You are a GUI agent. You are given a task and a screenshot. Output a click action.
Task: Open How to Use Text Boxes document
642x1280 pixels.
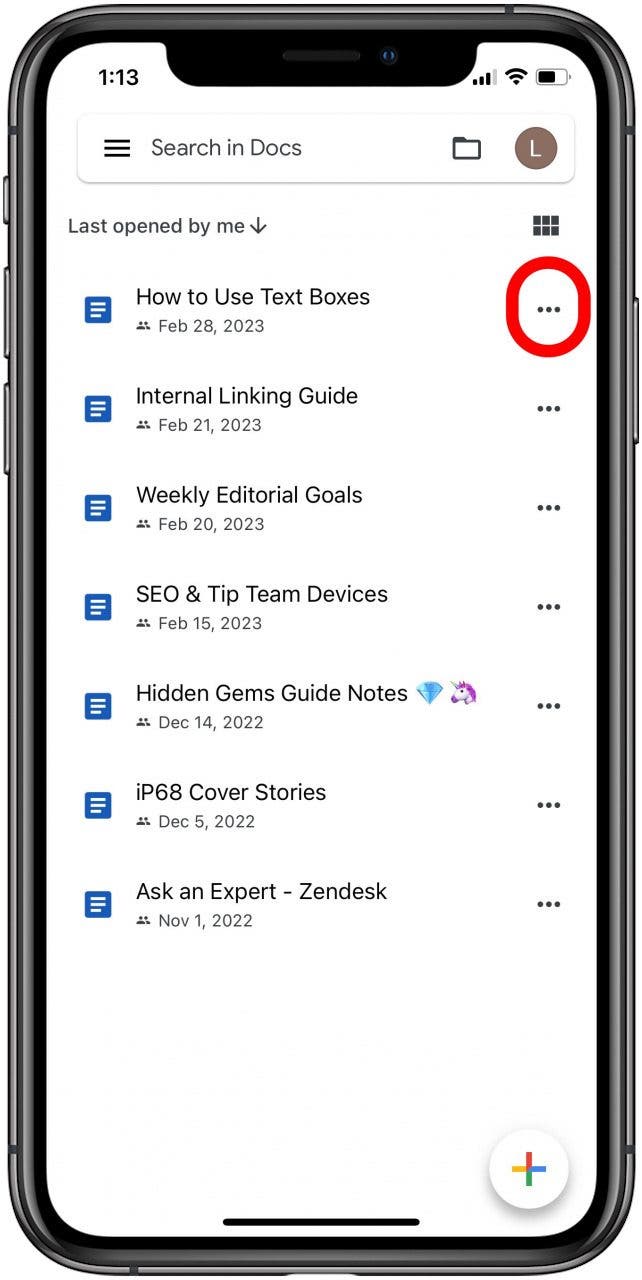coord(253,298)
